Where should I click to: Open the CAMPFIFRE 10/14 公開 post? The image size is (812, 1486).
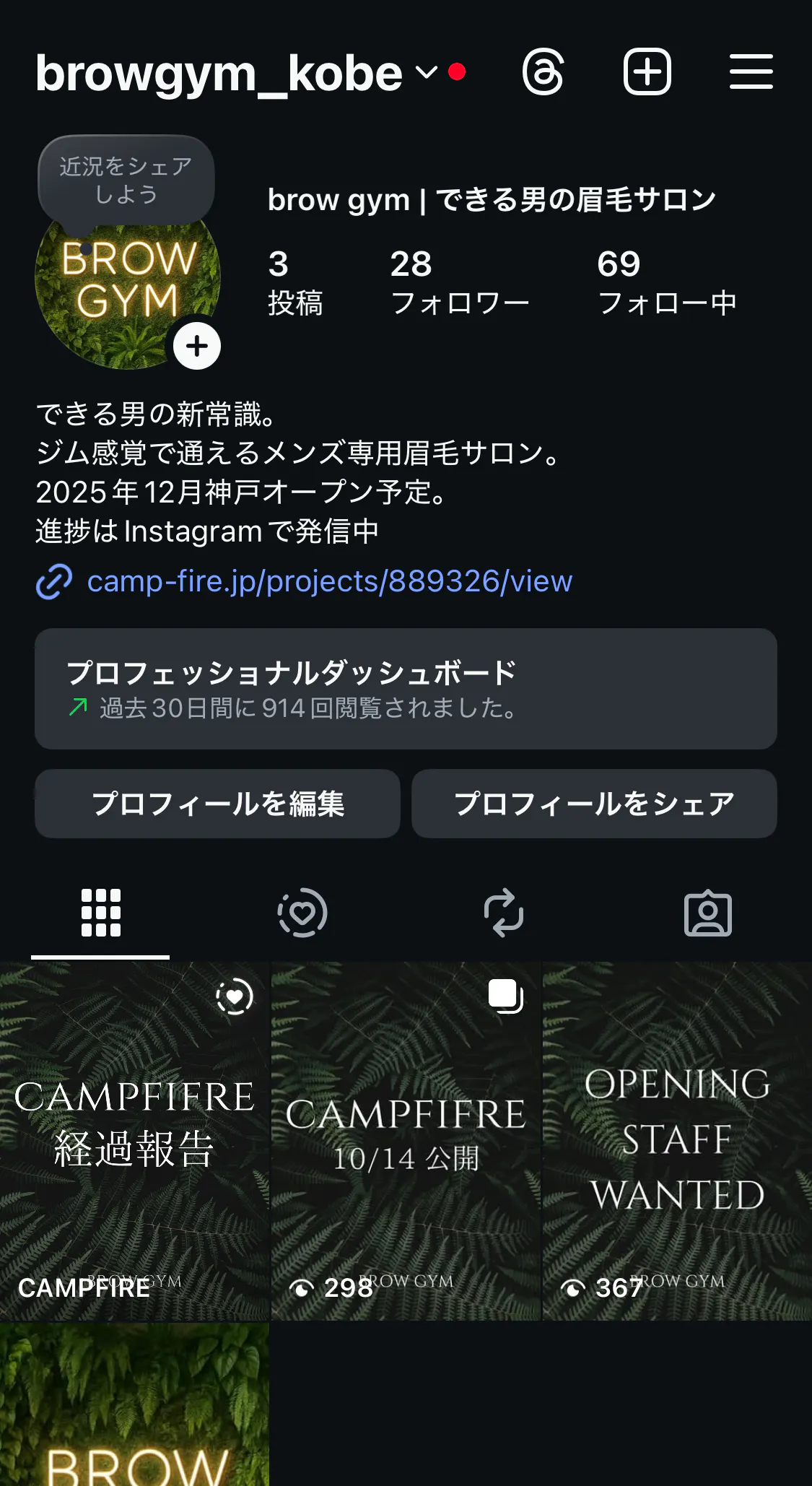tap(406, 1141)
